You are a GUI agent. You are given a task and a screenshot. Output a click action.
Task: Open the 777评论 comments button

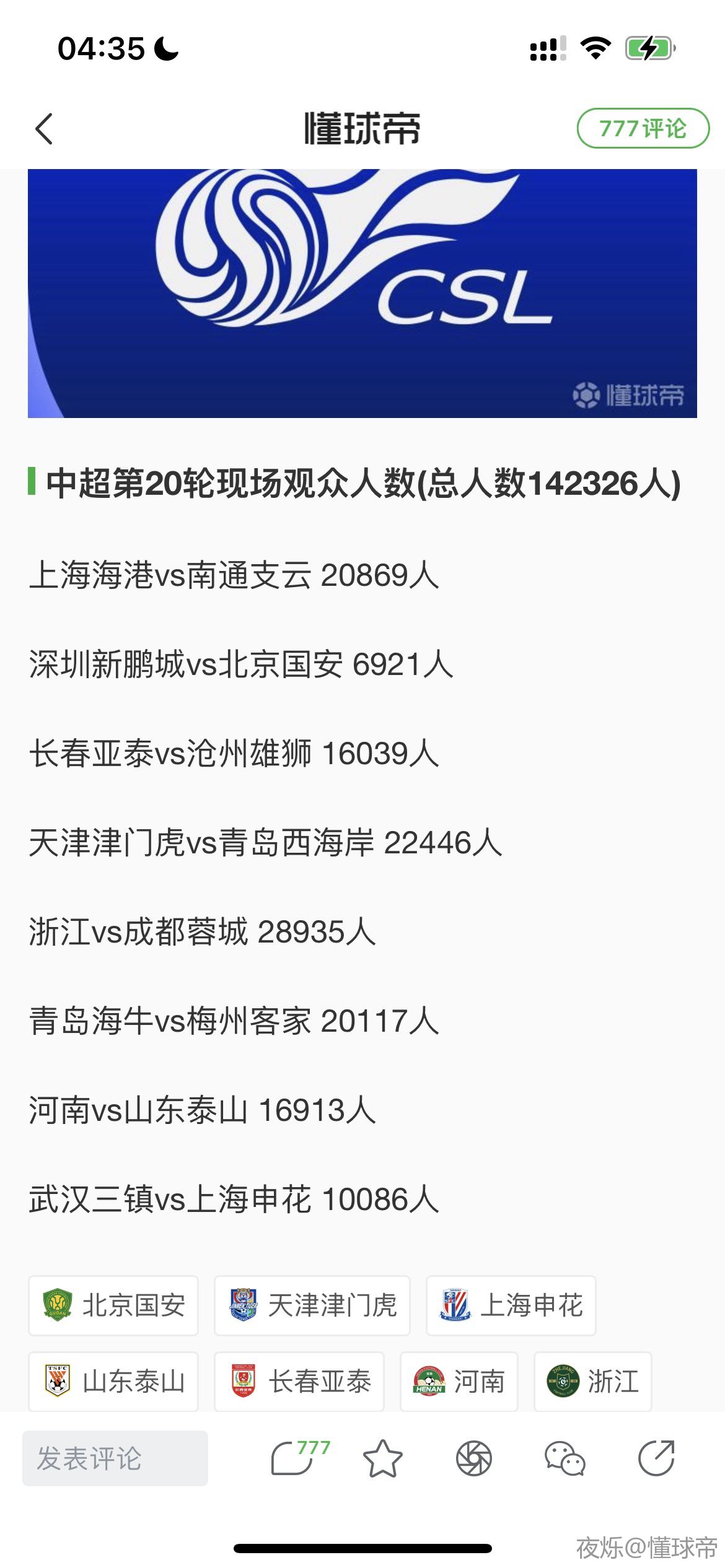pyautogui.click(x=643, y=128)
